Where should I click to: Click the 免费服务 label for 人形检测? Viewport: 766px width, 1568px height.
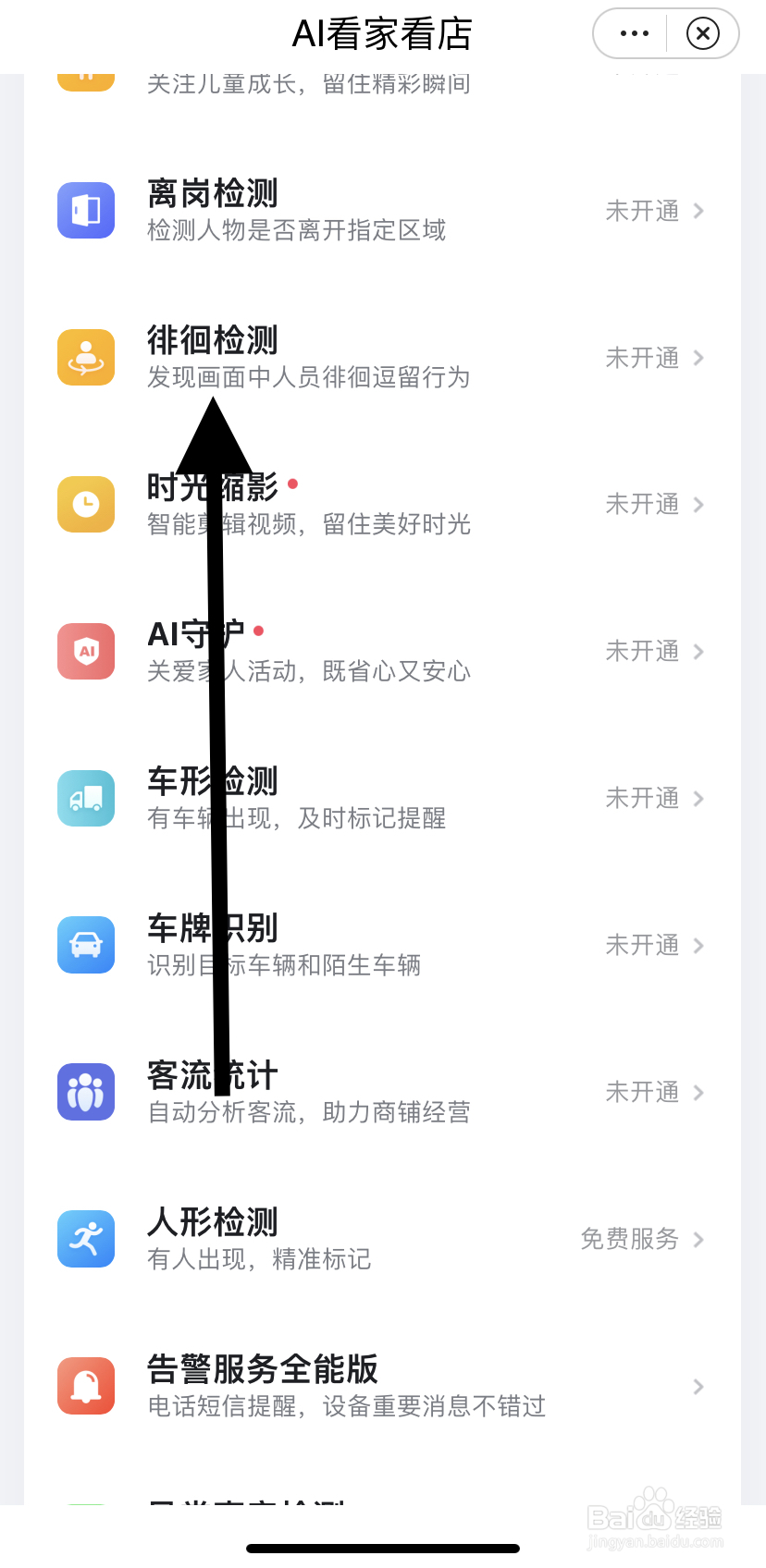tap(629, 1239)
